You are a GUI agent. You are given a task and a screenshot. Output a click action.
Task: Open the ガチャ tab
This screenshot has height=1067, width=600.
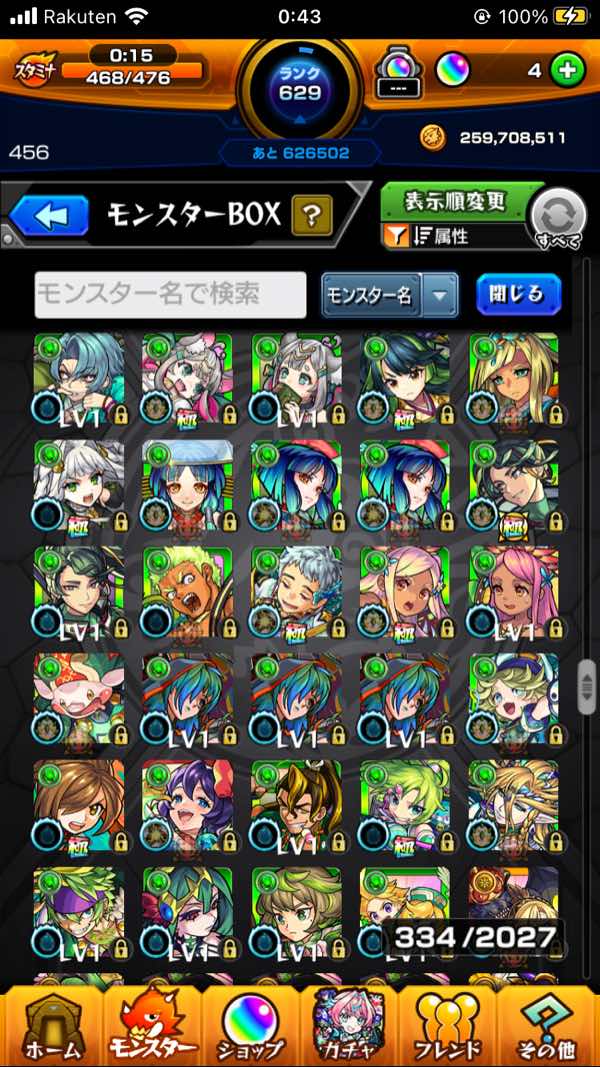pos(349,1025)
